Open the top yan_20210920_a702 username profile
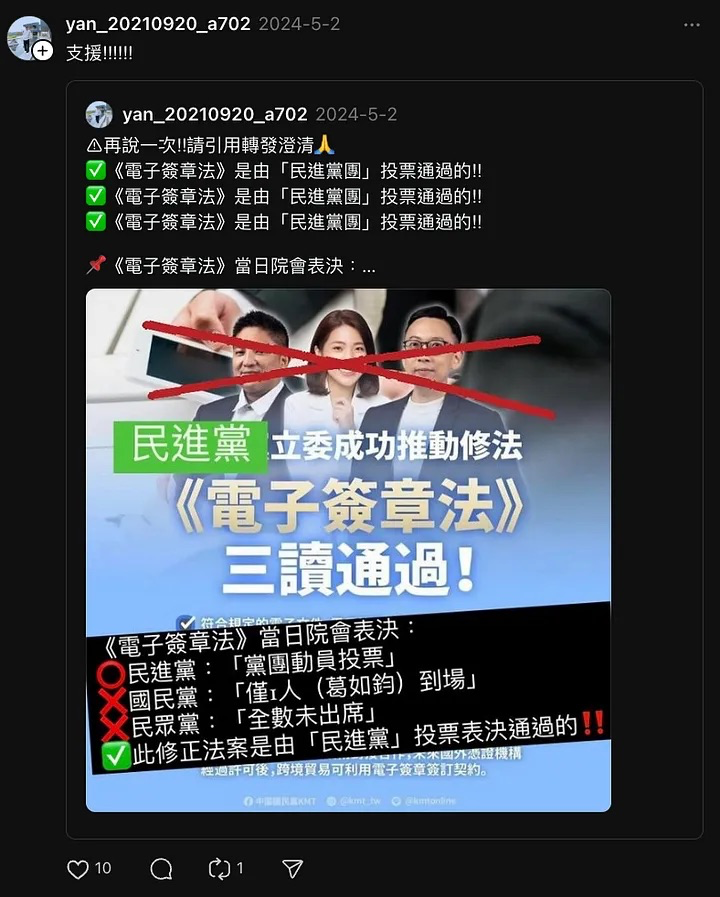Image resolution: width=720 pixels, height=897 pixels. 158,24
